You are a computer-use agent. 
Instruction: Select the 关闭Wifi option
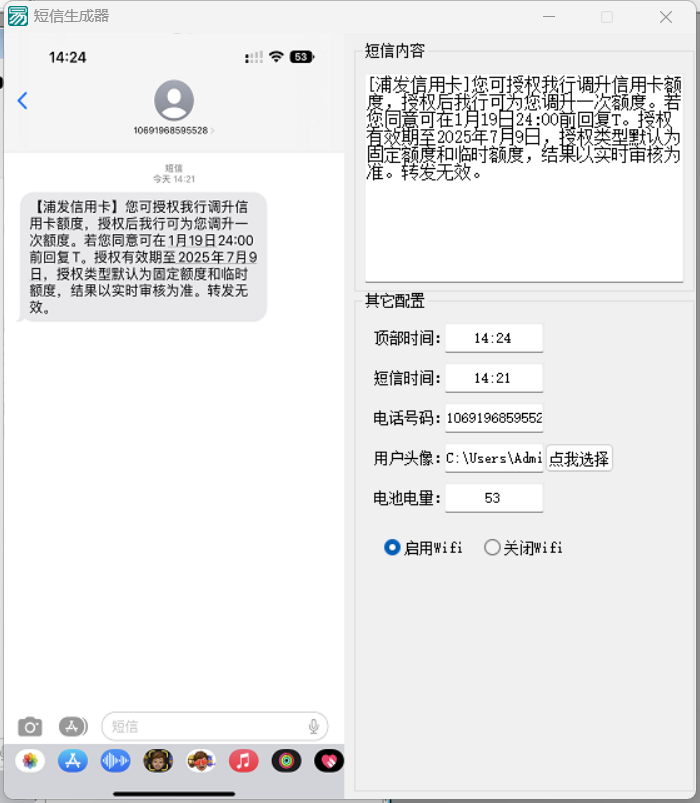492,547
